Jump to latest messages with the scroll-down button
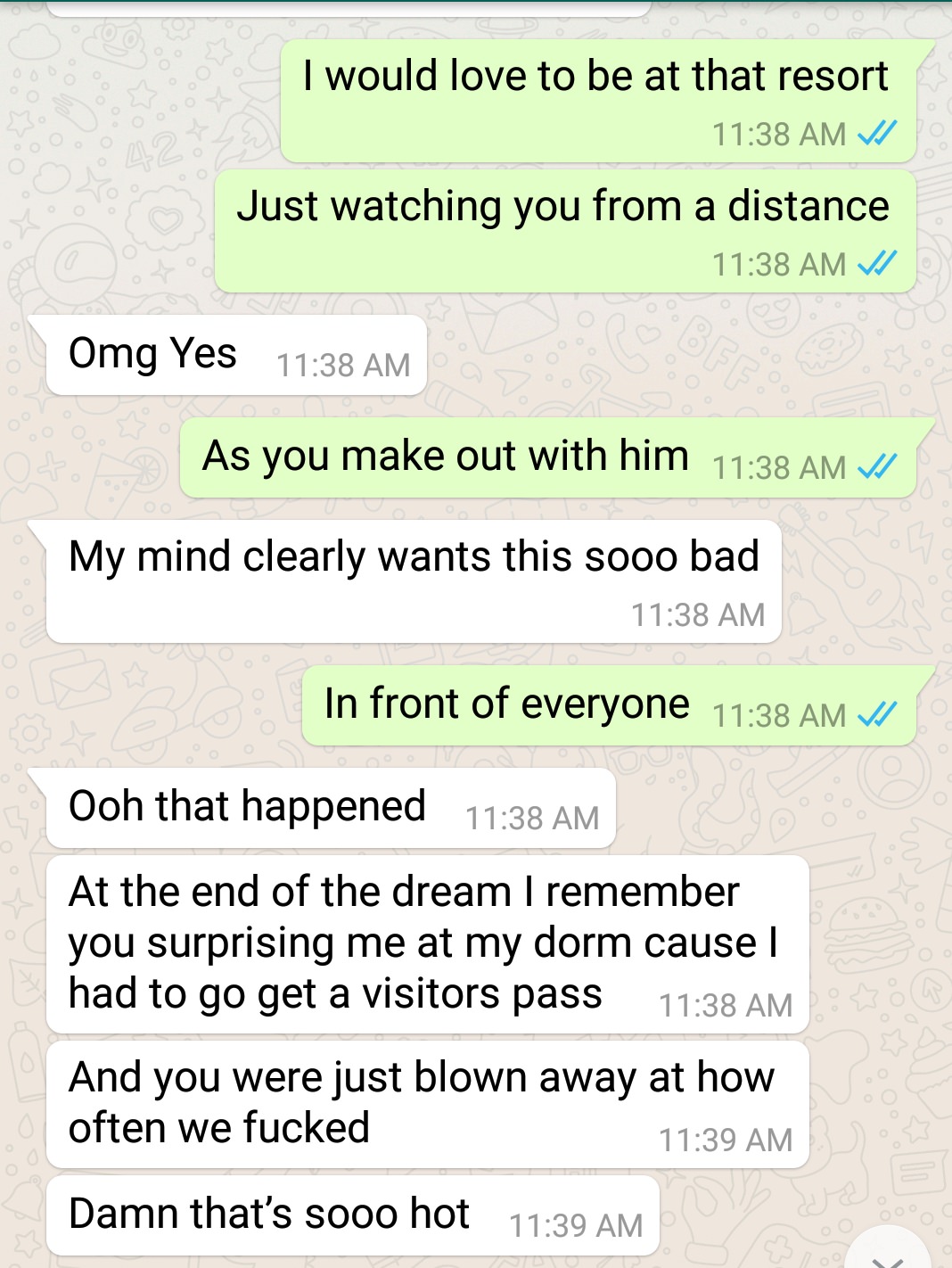 (x=888, y=1255)
